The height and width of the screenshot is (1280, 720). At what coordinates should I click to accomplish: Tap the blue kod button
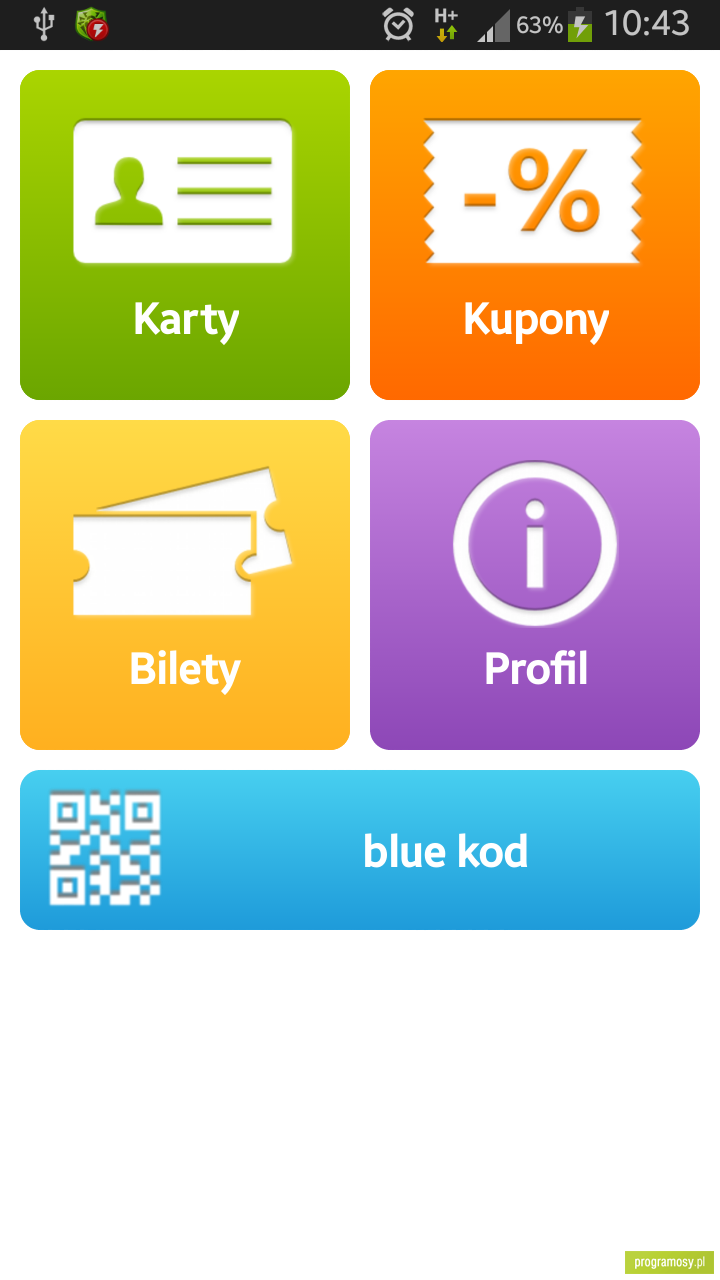pos(360,850)
